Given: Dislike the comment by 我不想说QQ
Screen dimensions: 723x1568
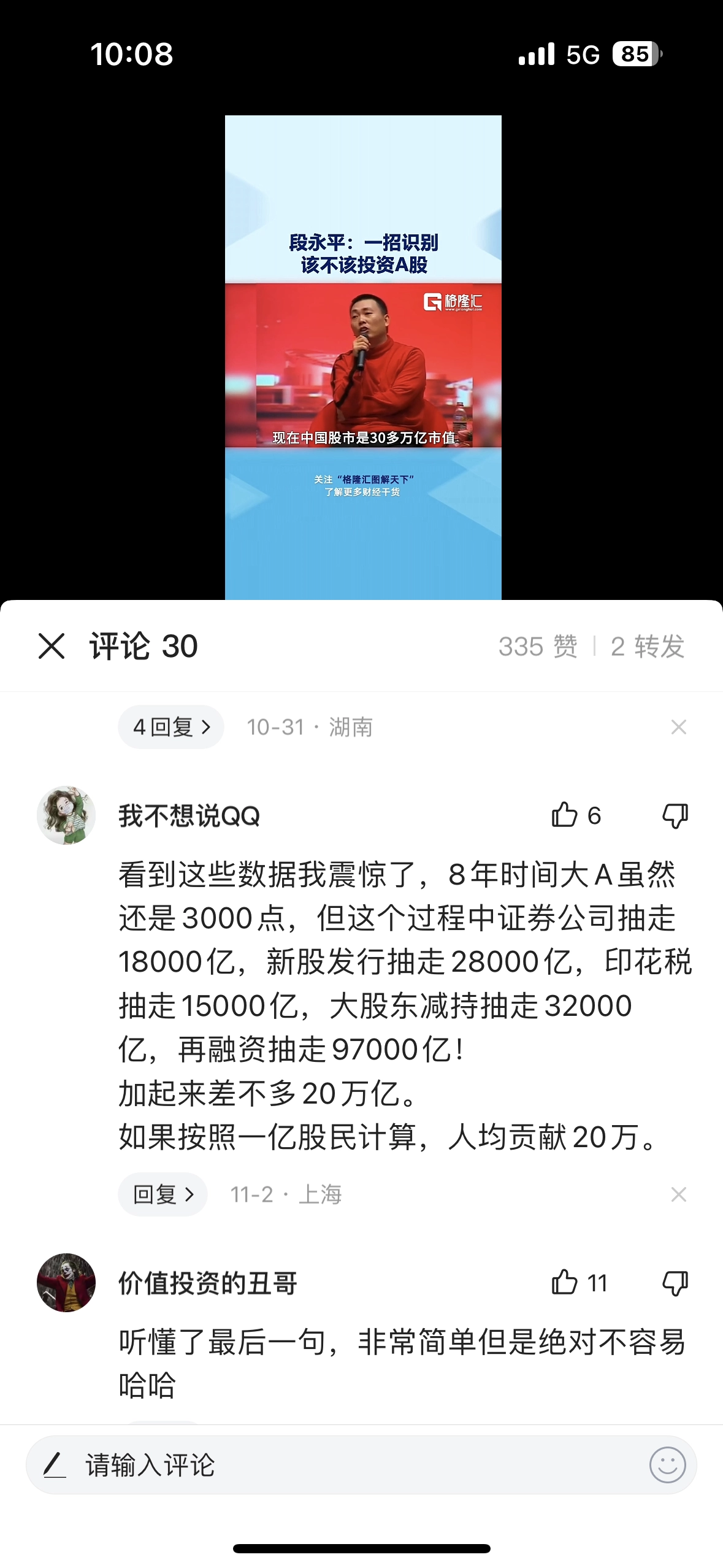Looking at the screenshot, I should [x=675, y=815].
